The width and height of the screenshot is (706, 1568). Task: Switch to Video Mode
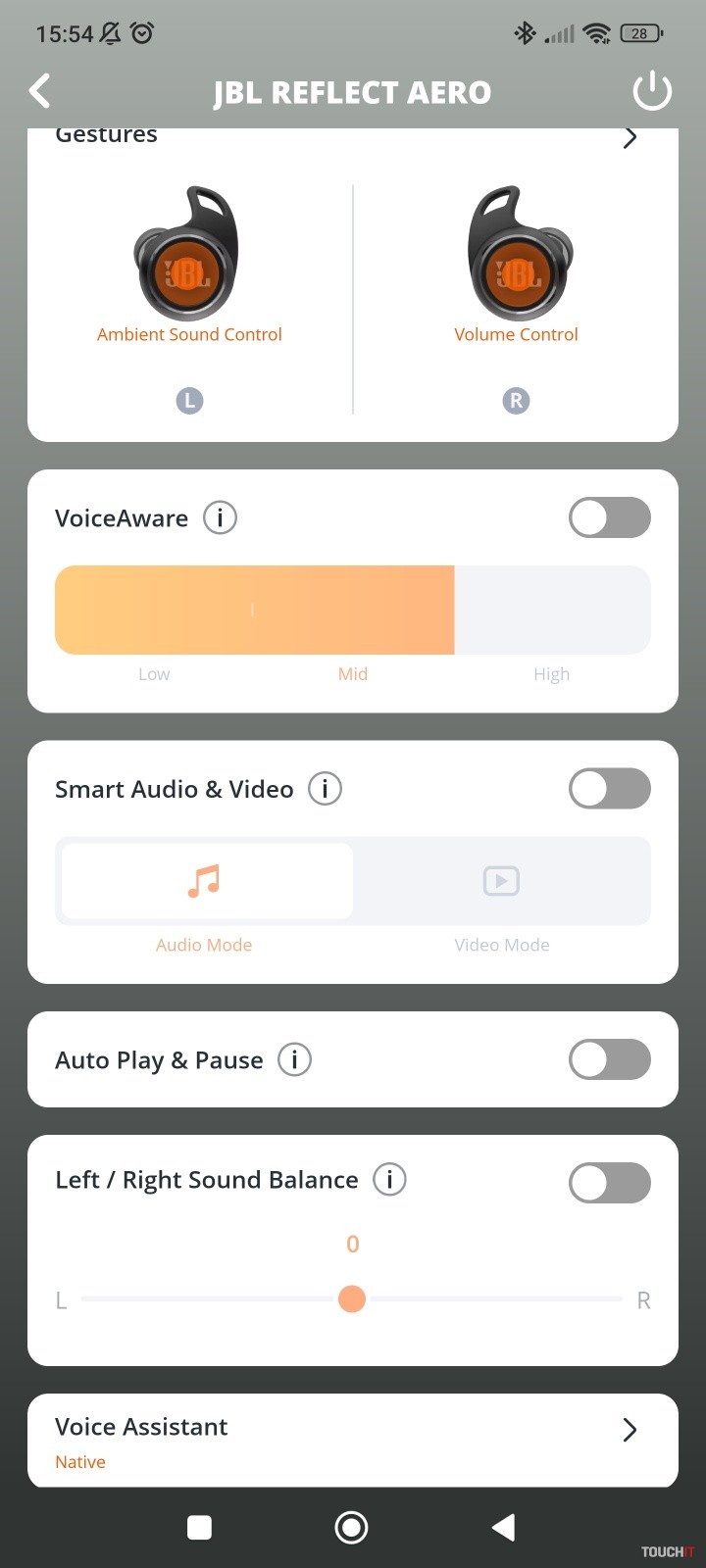coord(501,881)
